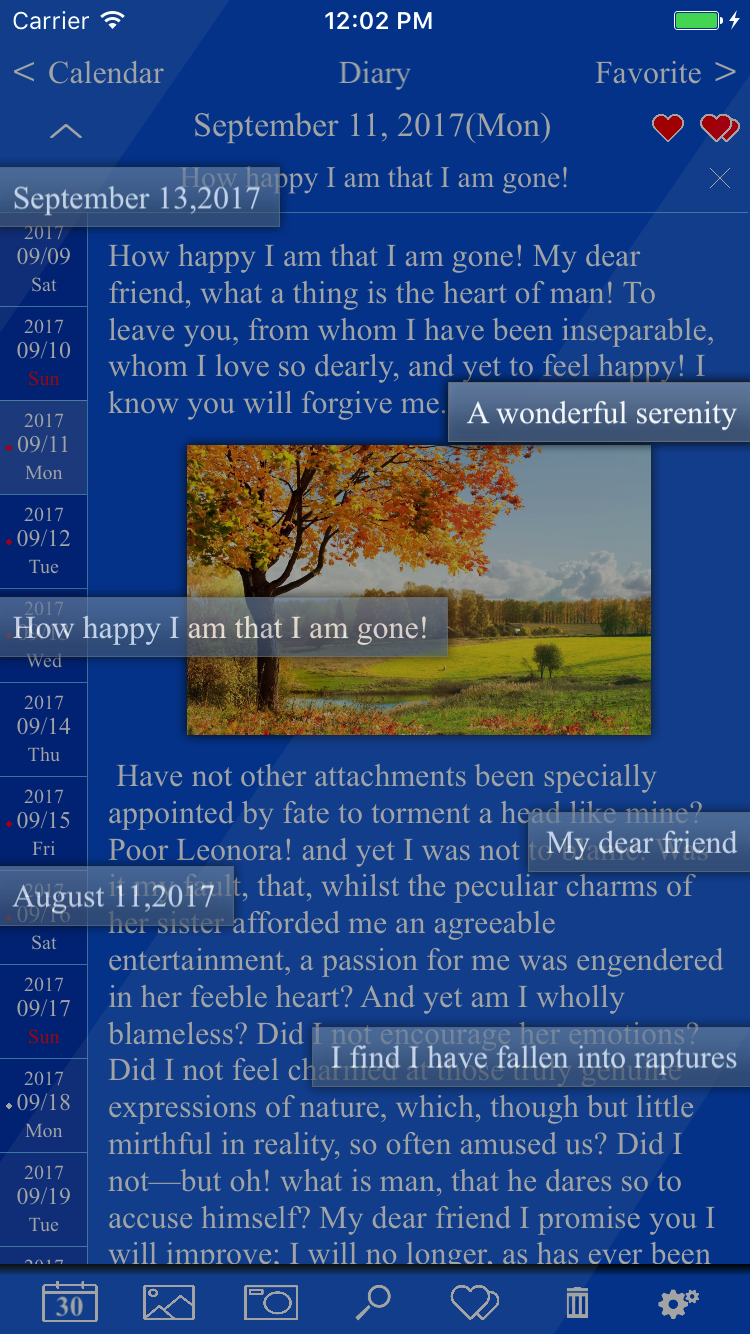Collapse with the up chevron
750x1334 pixels.
tap(66, 130)
